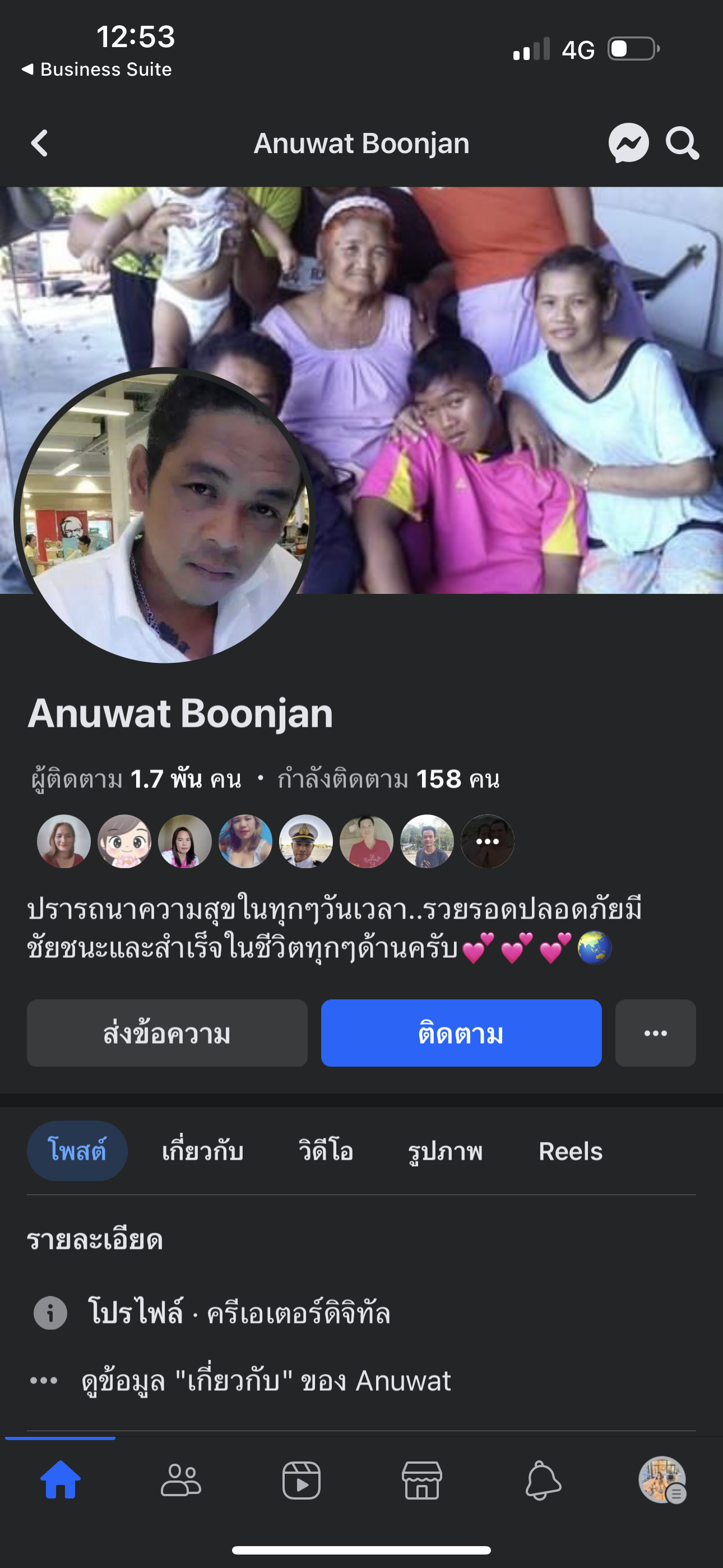This screenshot has width=723, height=1568.
Task: Open the three-dot more options button
Action: click(655, 1033)
